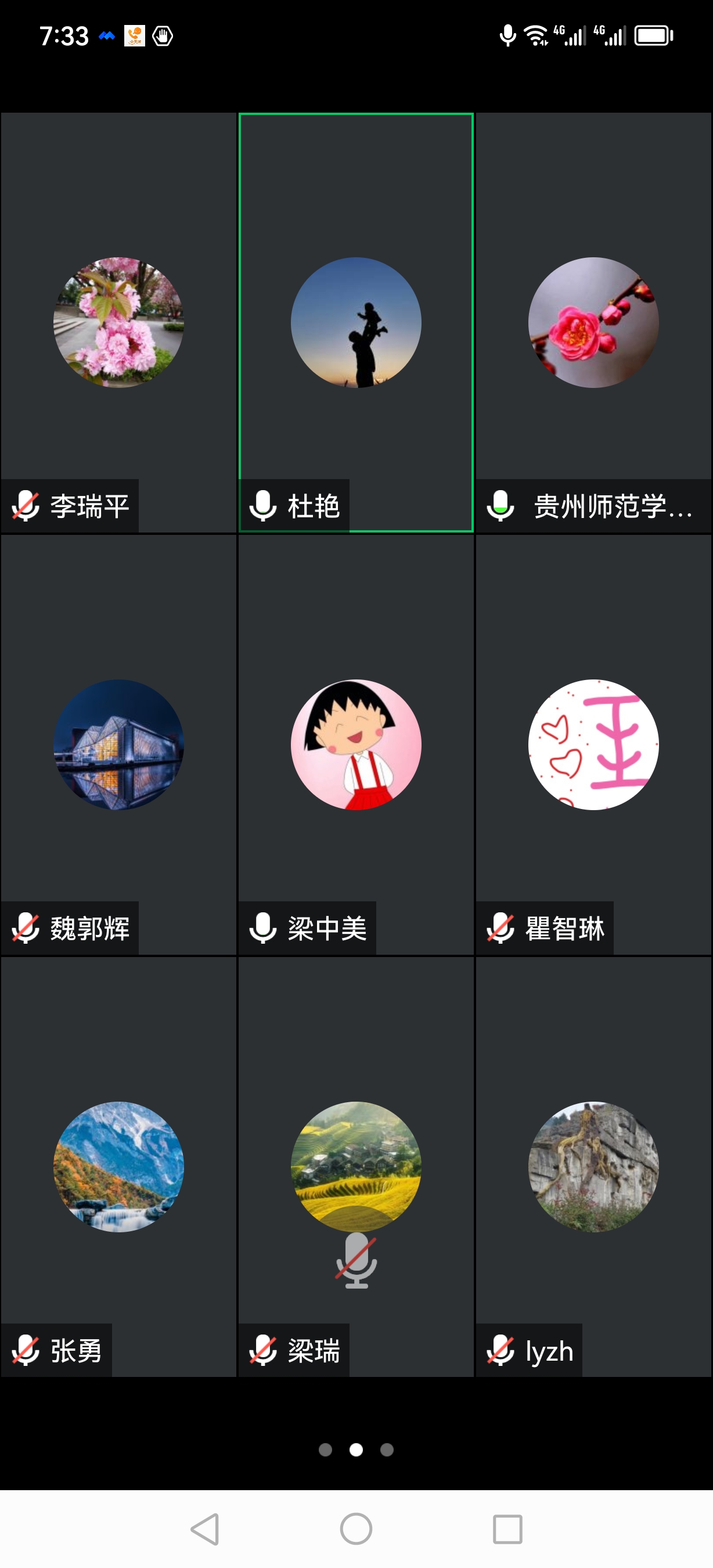
Task: Tap the page indicator dots
Action: point(356,1450)
